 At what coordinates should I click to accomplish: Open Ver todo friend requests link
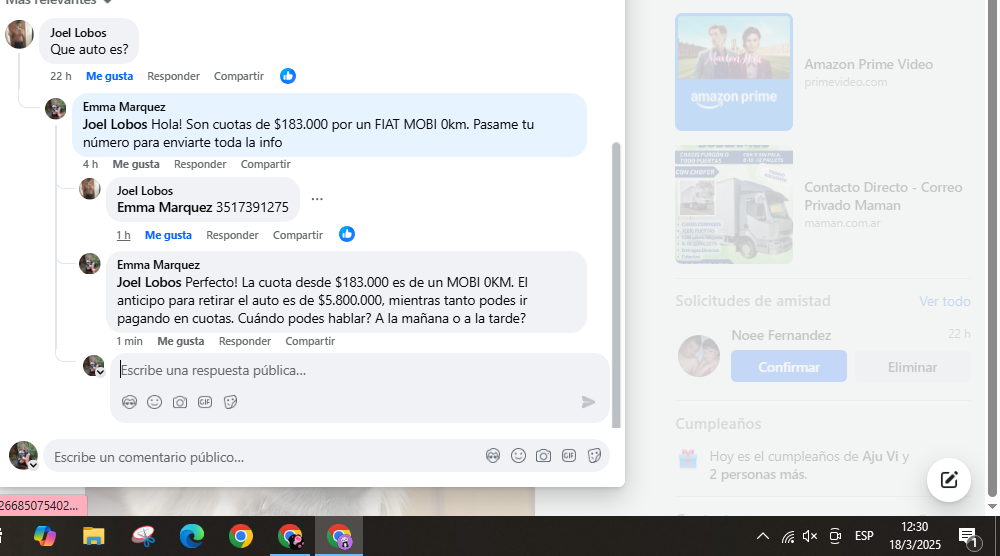(944, 301)
